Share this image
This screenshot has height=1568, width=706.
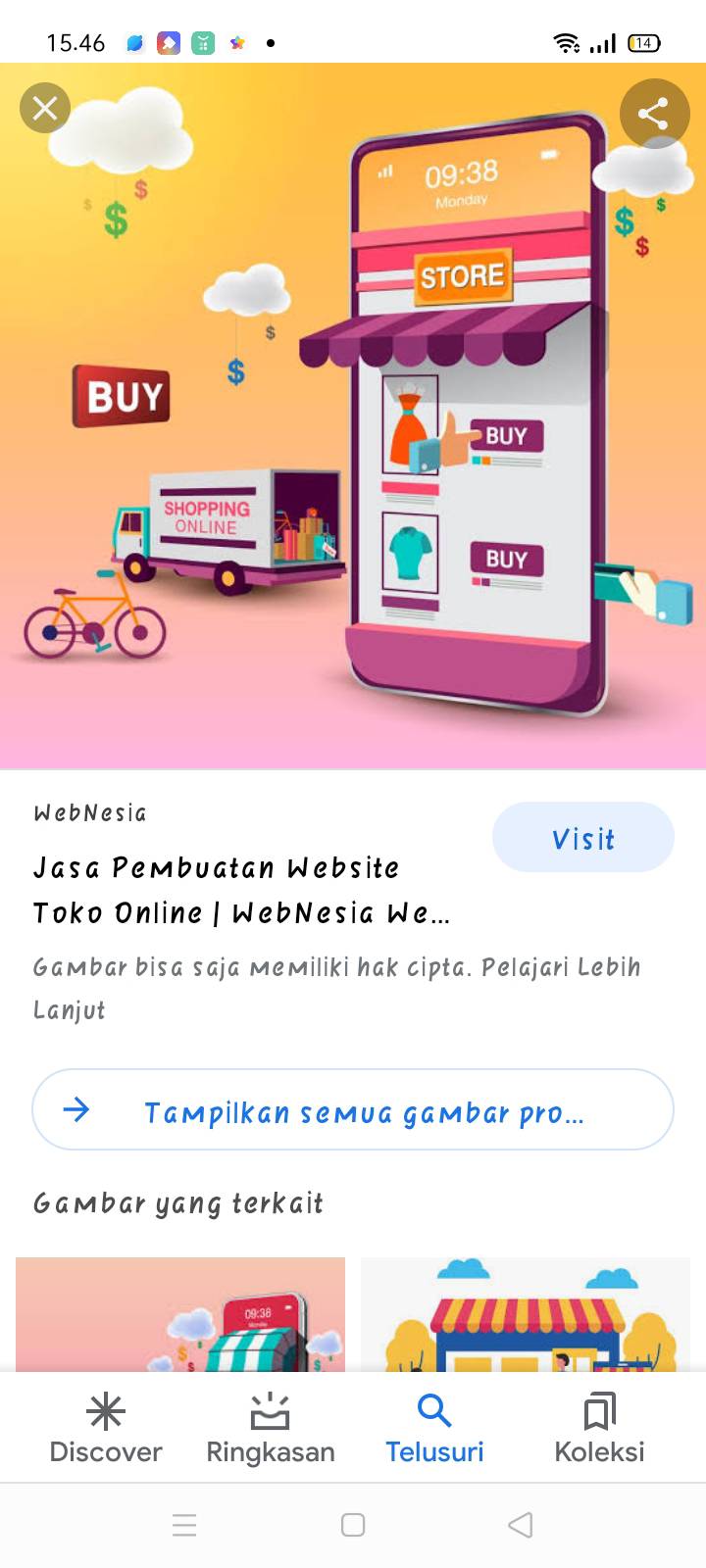click(654, 114)
